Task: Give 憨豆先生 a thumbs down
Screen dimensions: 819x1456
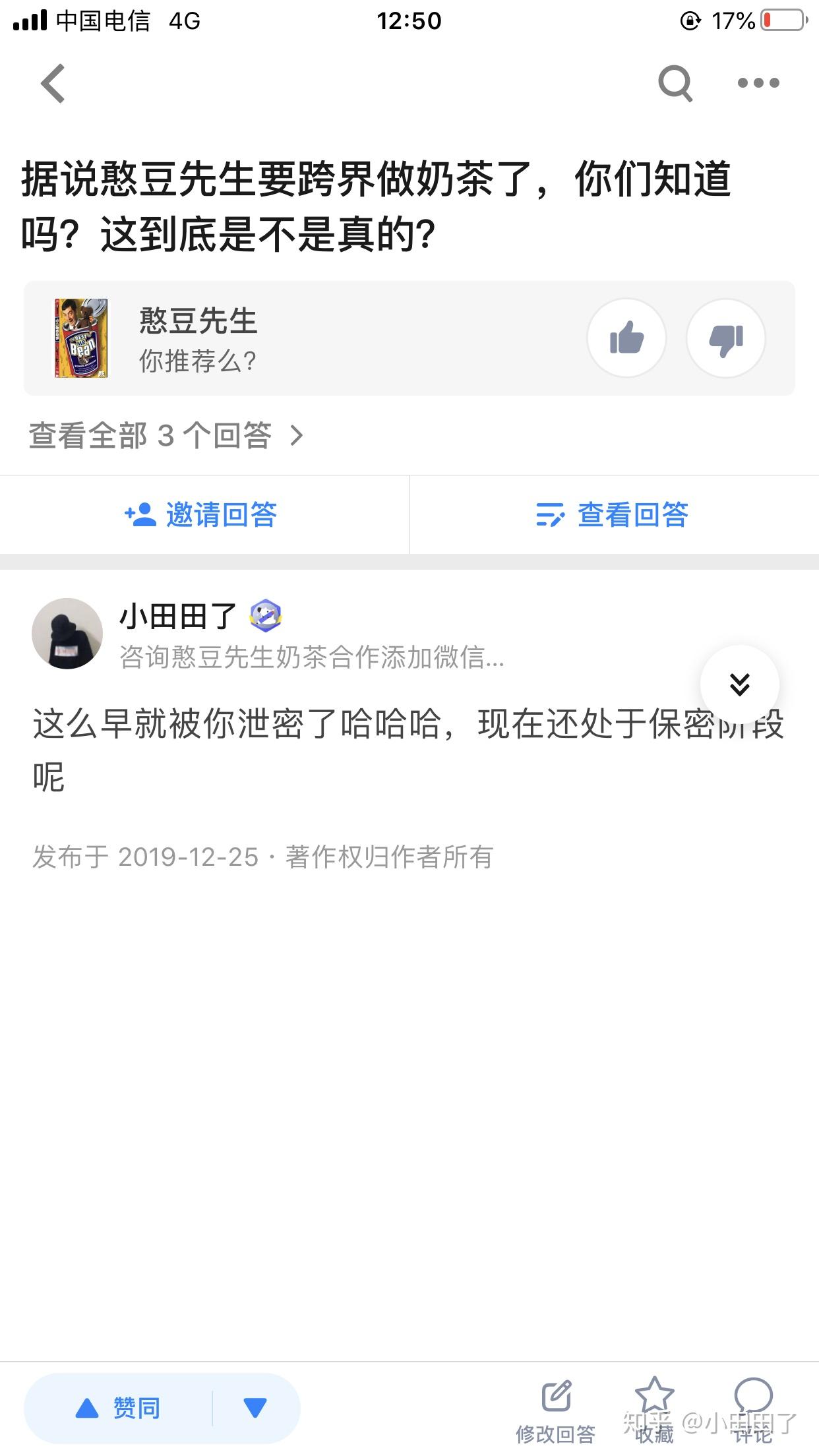Action: (x=725, y=338)
